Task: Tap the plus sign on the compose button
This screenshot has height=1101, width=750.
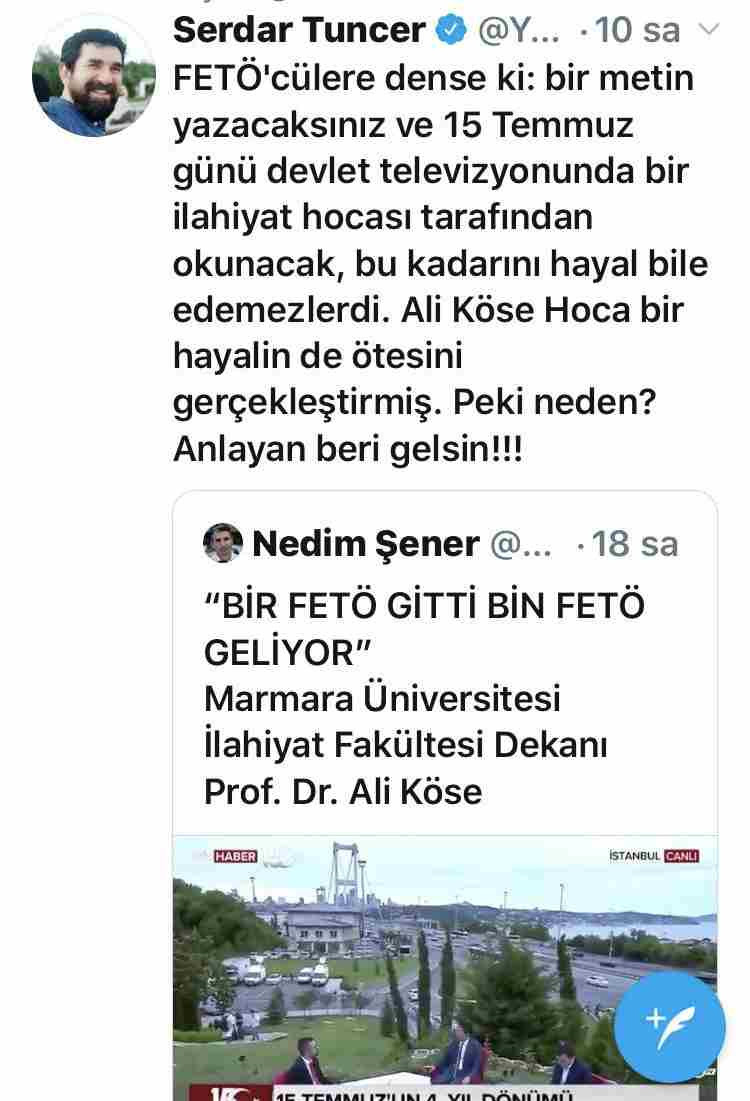Action: tap(658, 1016)
